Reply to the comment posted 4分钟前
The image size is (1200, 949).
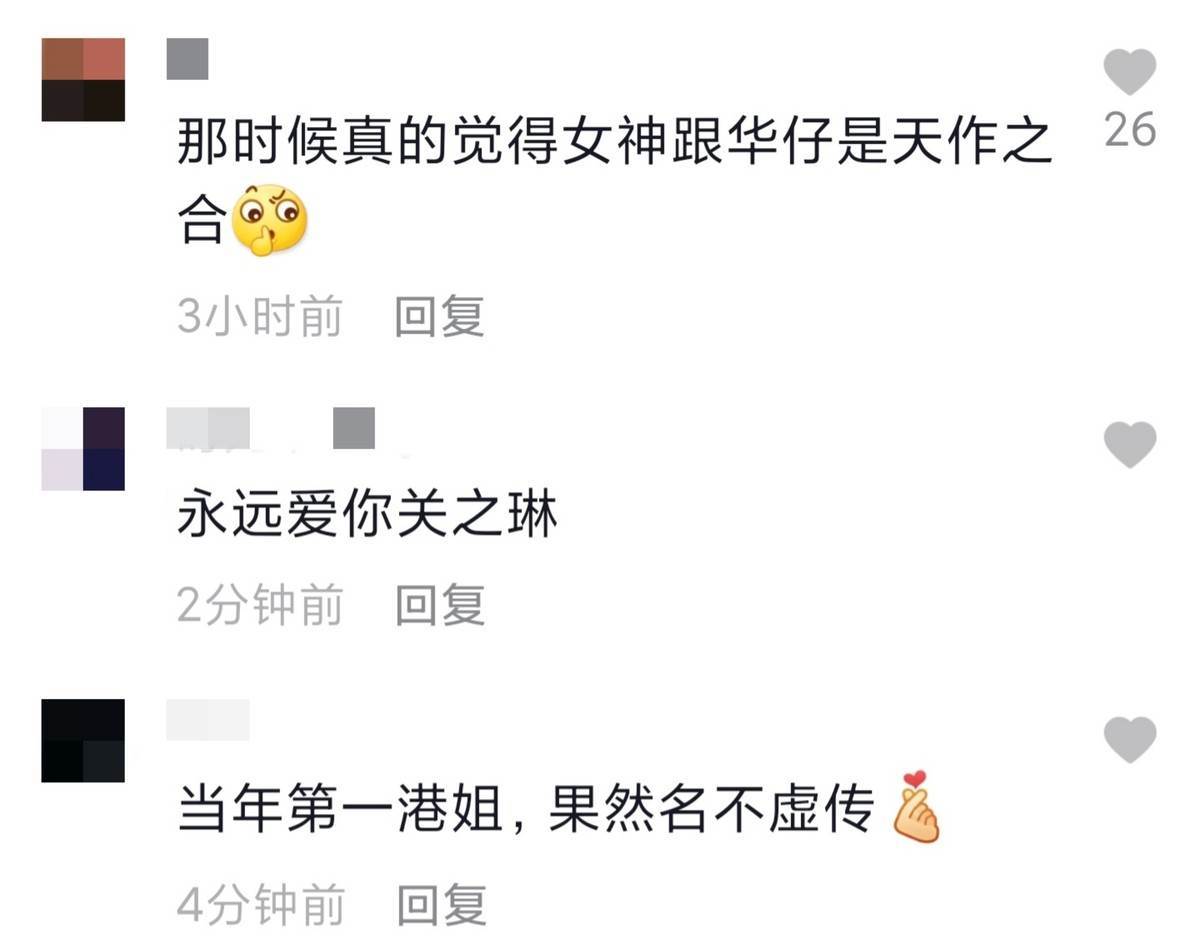coord(441,905)
